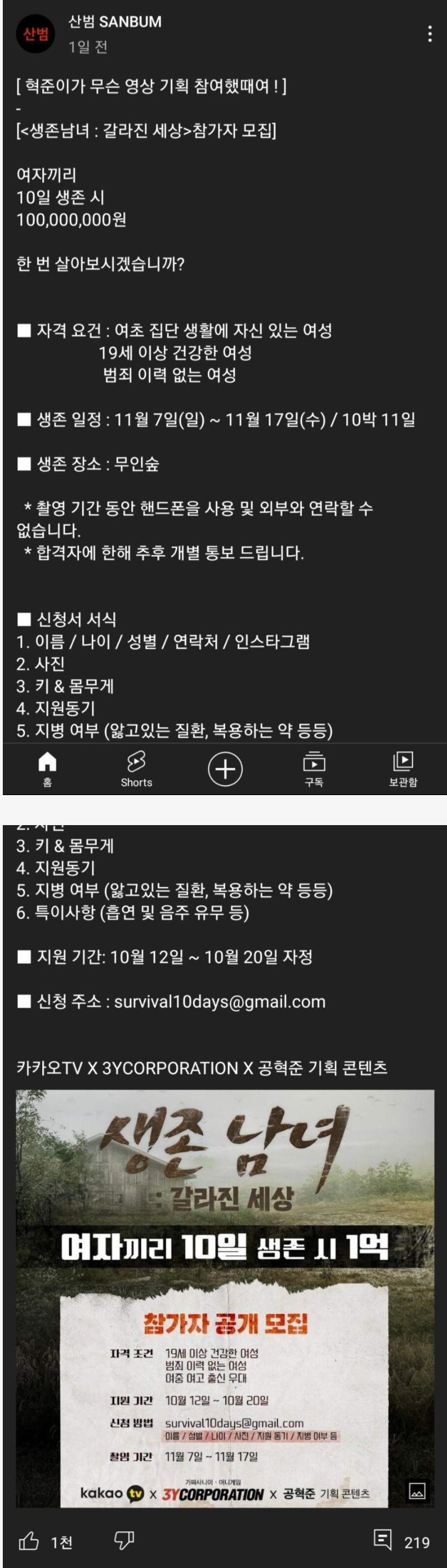
Task: Tap the create plus button
Action: [225, 769]
